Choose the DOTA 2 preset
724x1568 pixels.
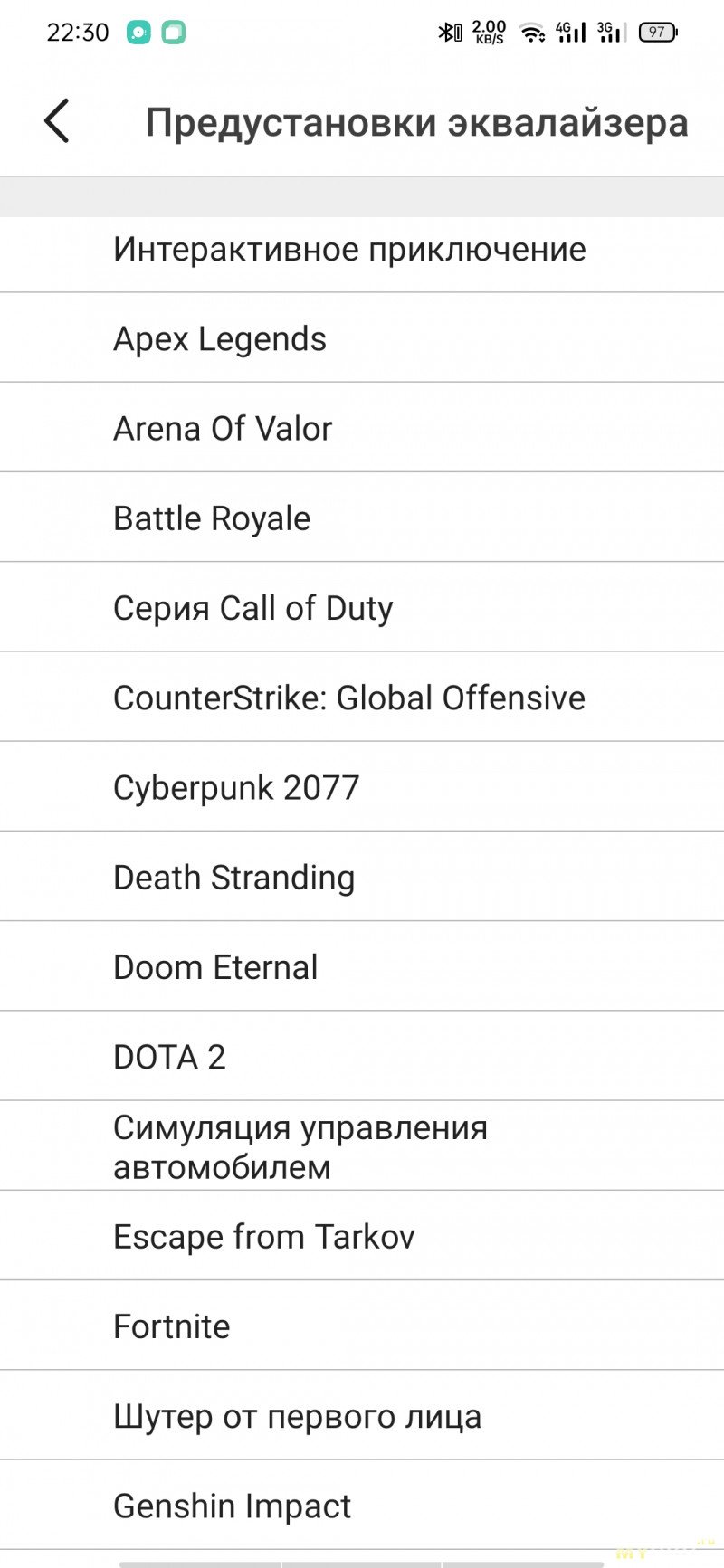pyautogui.click(x=169, y=1057)
